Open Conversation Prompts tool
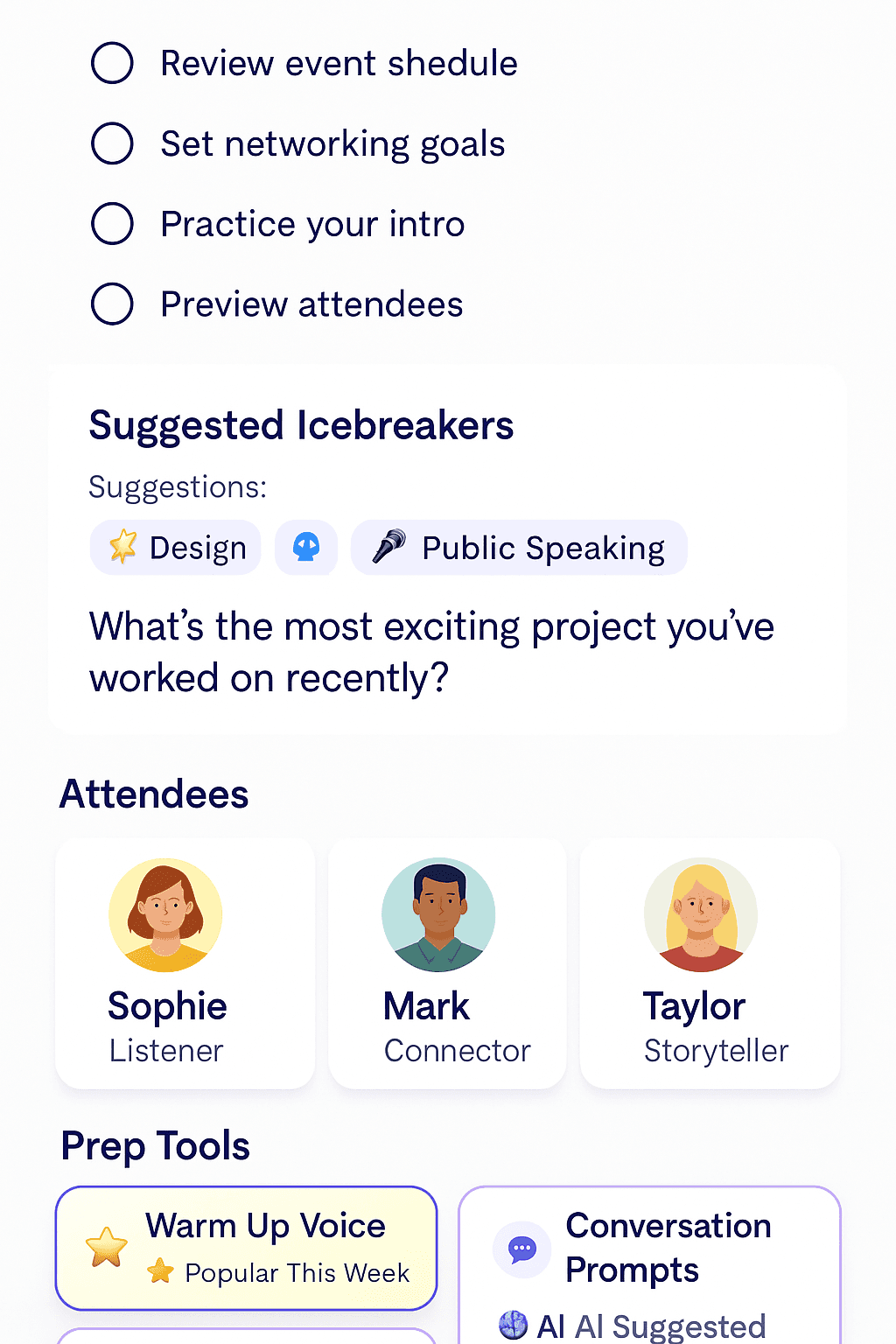This screenshot has height=1344, width=896. point(649,1265)
